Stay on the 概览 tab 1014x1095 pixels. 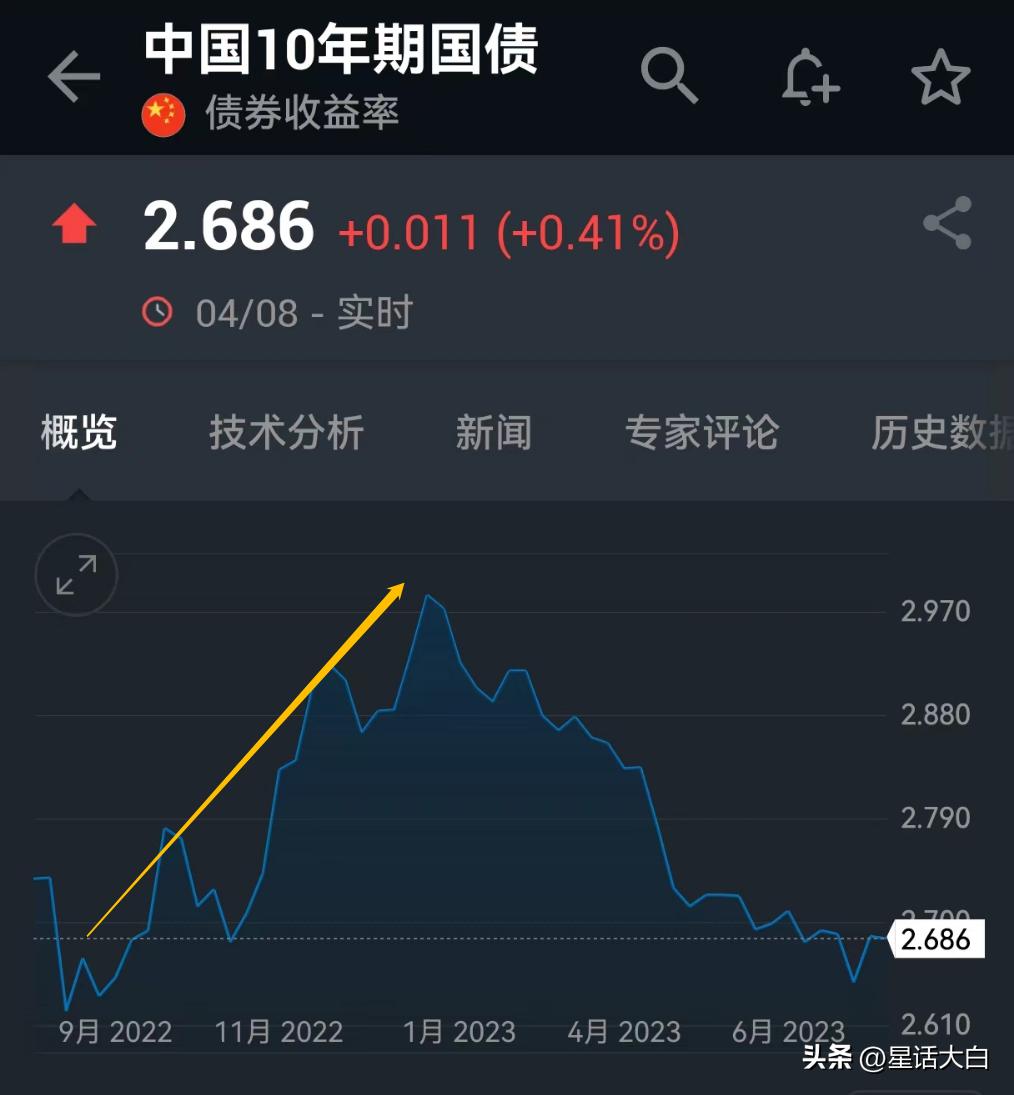77,433
